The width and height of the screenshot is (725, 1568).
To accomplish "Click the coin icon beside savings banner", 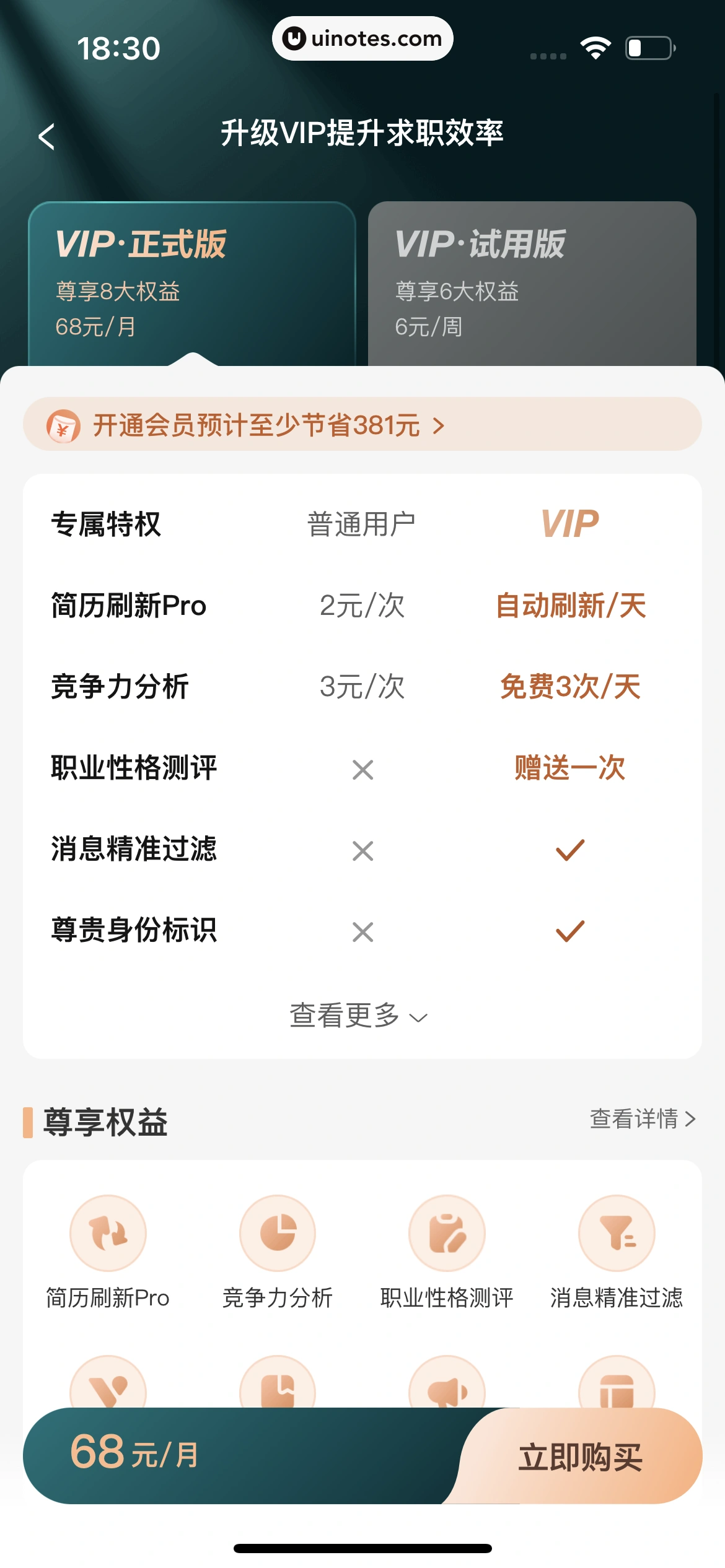I will click(62, 426).
